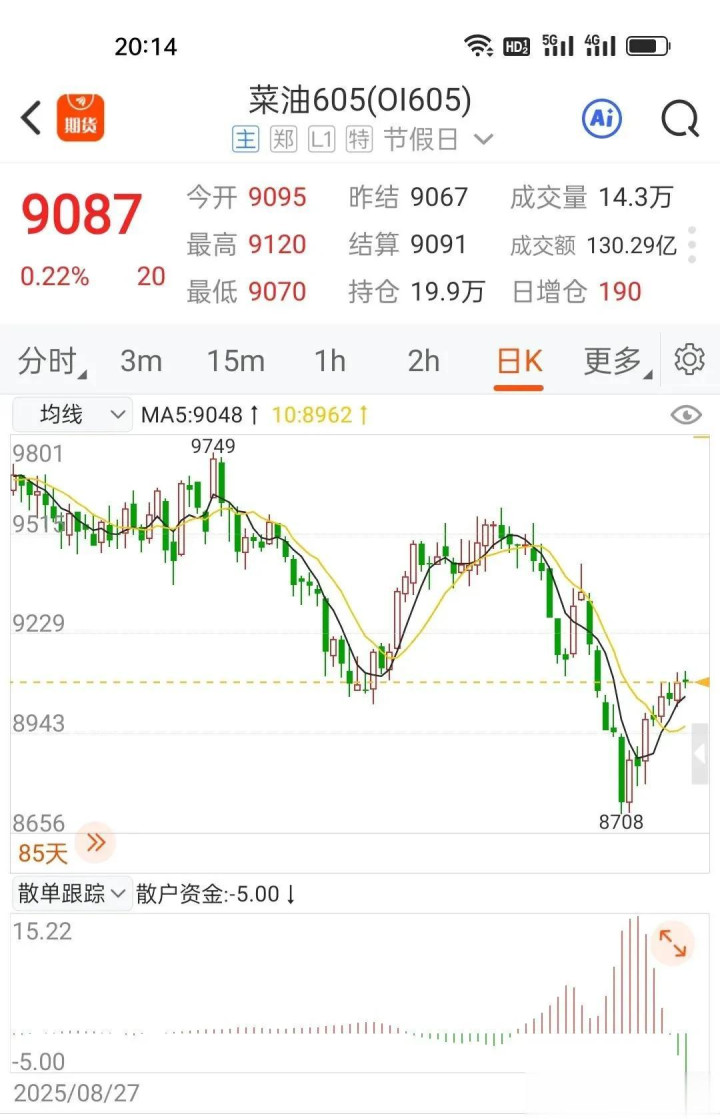Show the 1h chart

pos(330,361)
